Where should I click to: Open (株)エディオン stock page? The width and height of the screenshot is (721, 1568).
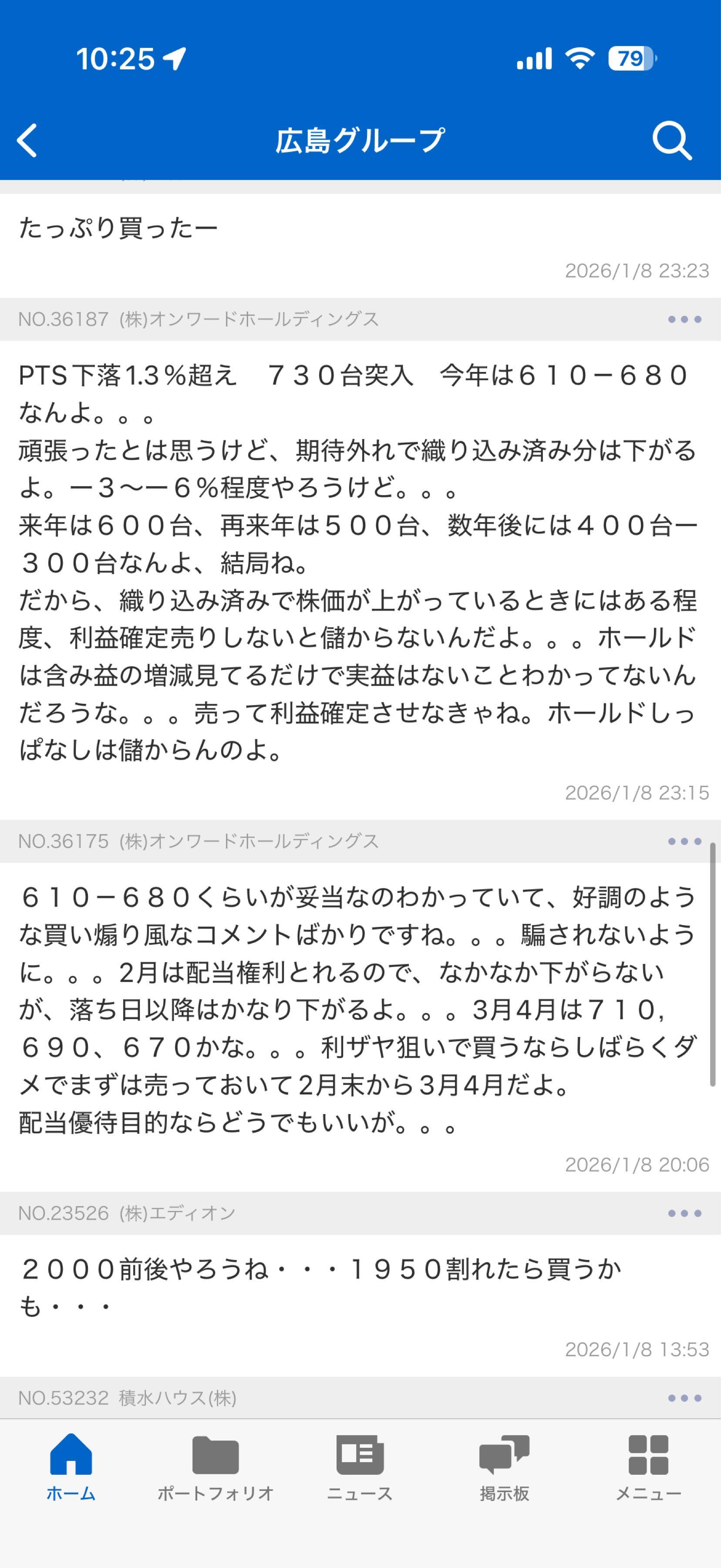[x=176, y=1213]
